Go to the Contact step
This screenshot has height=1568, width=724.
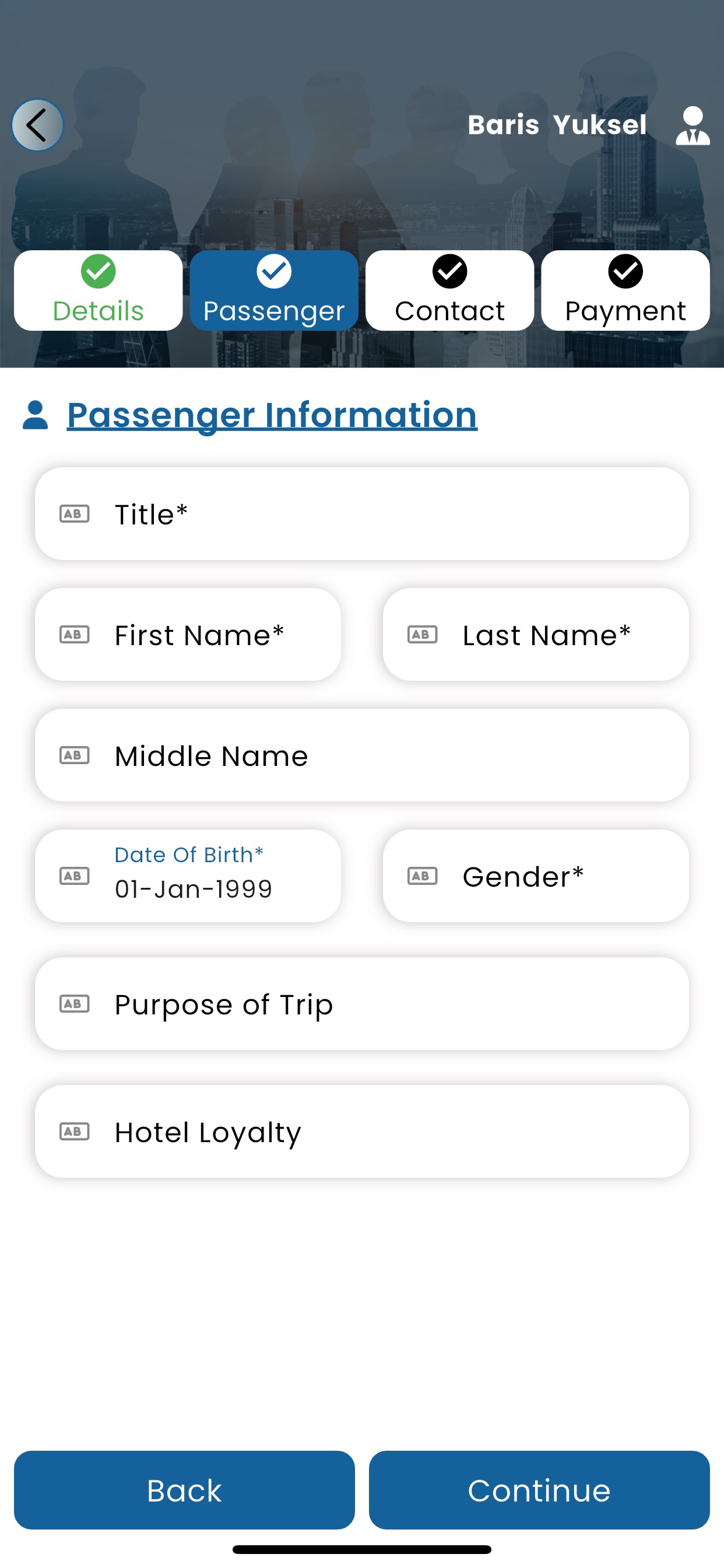click(449, 290)
